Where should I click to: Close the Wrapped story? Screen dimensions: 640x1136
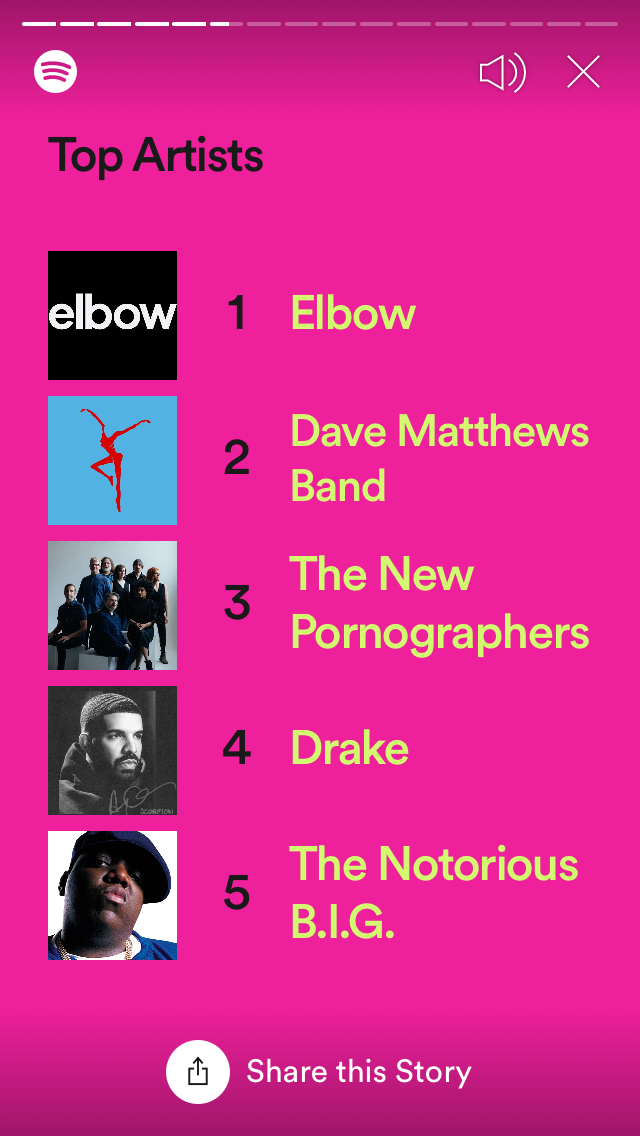(583, 72)
